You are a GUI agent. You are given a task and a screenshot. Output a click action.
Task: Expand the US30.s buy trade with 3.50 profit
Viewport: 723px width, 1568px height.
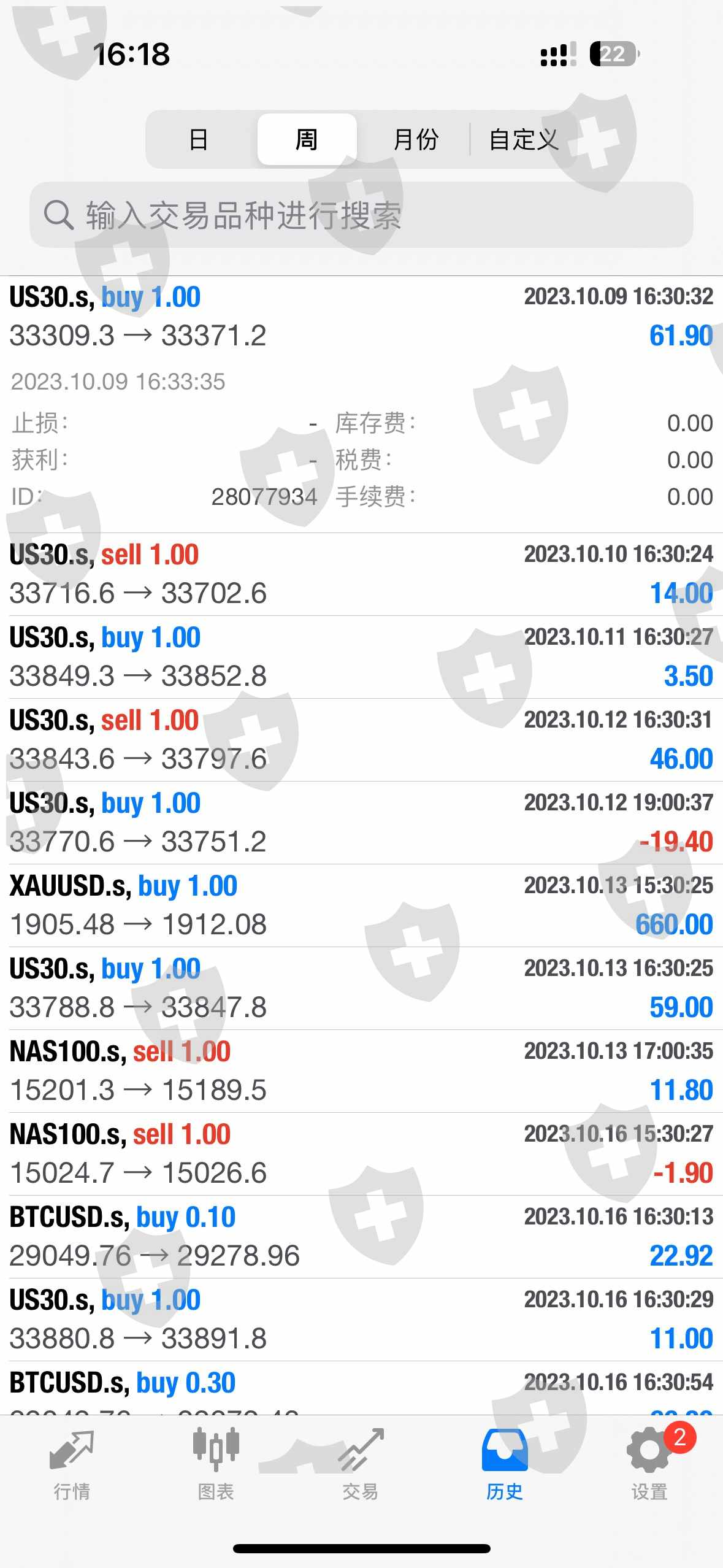[x=361, y=657]
